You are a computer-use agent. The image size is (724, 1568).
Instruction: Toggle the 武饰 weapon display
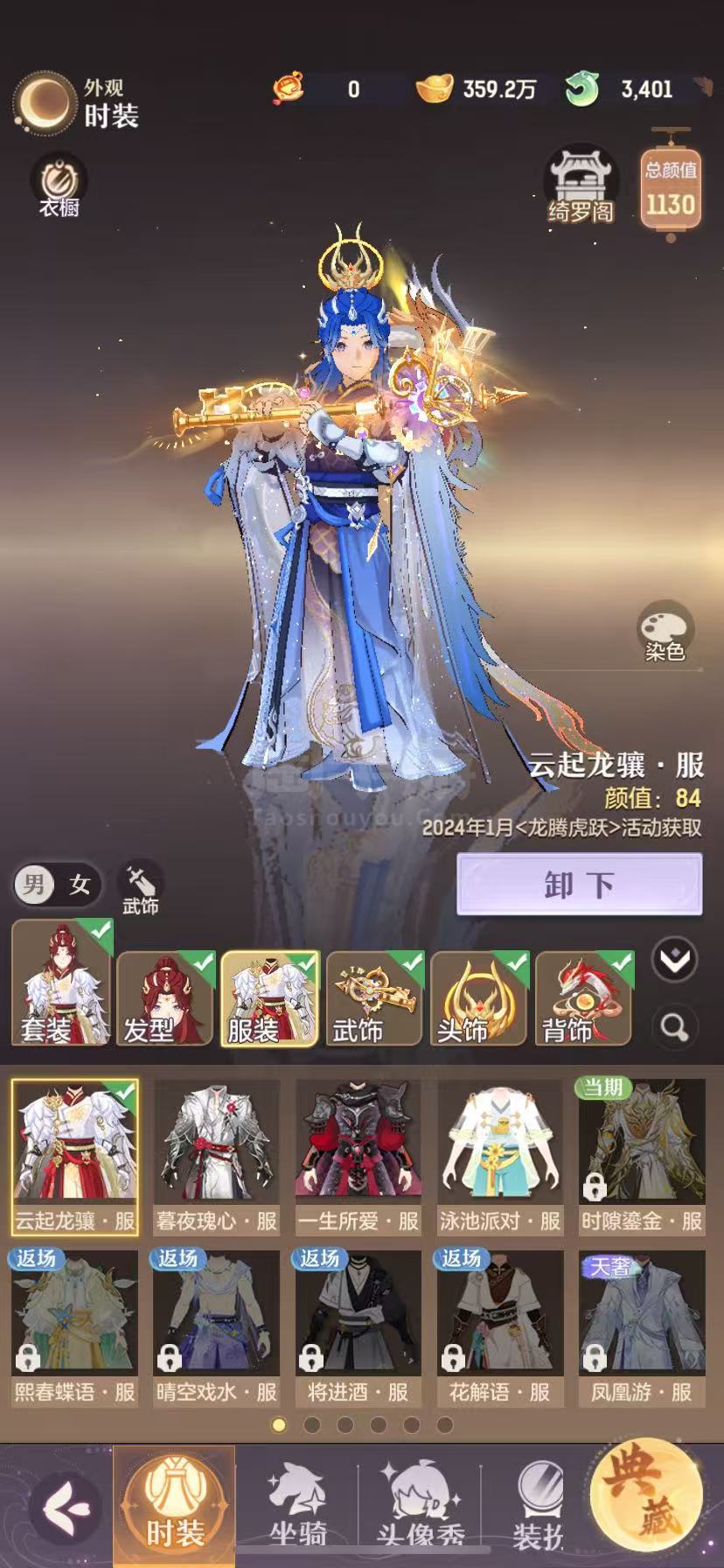tap(140, 887)
